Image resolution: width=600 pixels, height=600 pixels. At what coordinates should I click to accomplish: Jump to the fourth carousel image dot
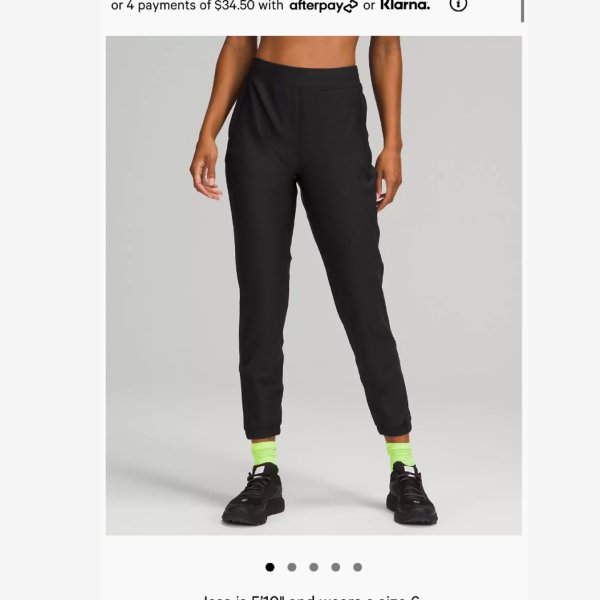[336, 567]
